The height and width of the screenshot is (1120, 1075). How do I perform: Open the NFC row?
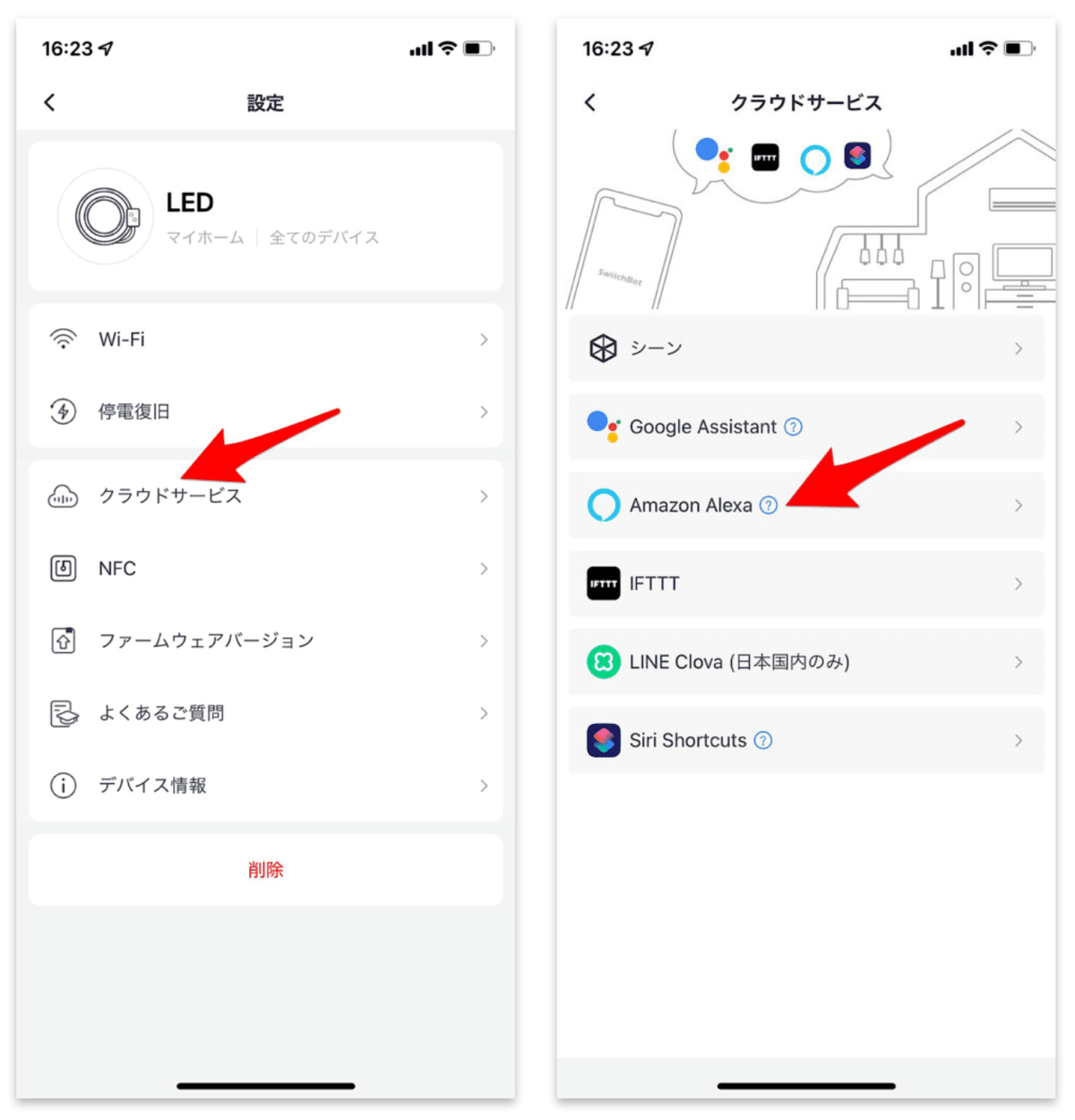(x=265, y=569)
